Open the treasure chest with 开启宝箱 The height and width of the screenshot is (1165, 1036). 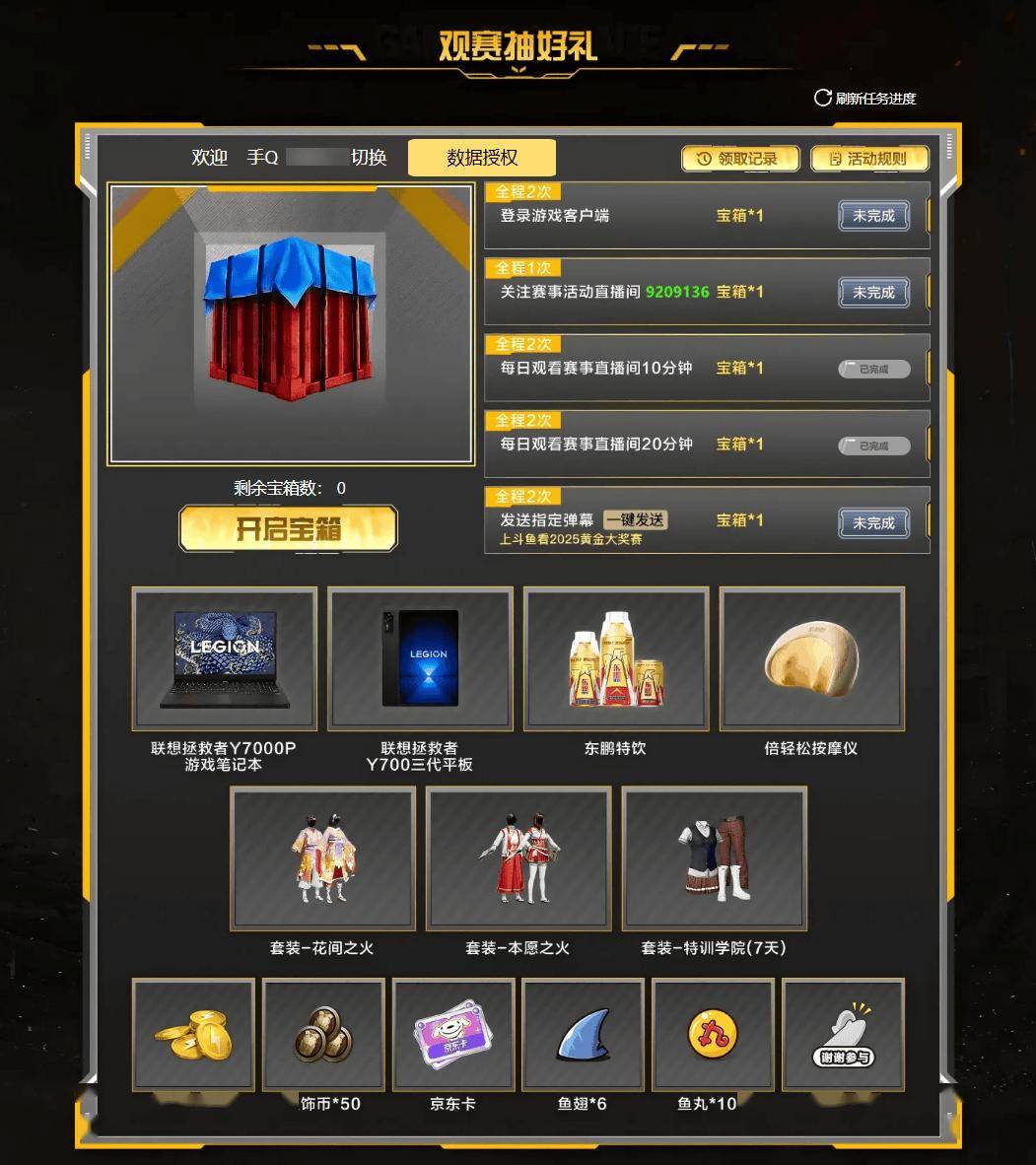[288, 529]
